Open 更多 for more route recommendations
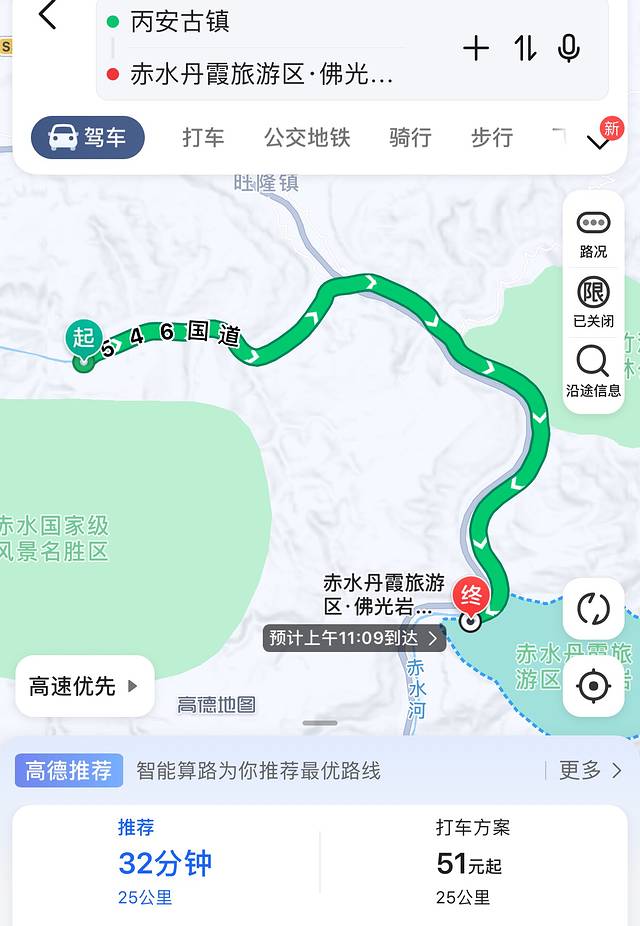 pyautogui.click(x=590, y=770)
